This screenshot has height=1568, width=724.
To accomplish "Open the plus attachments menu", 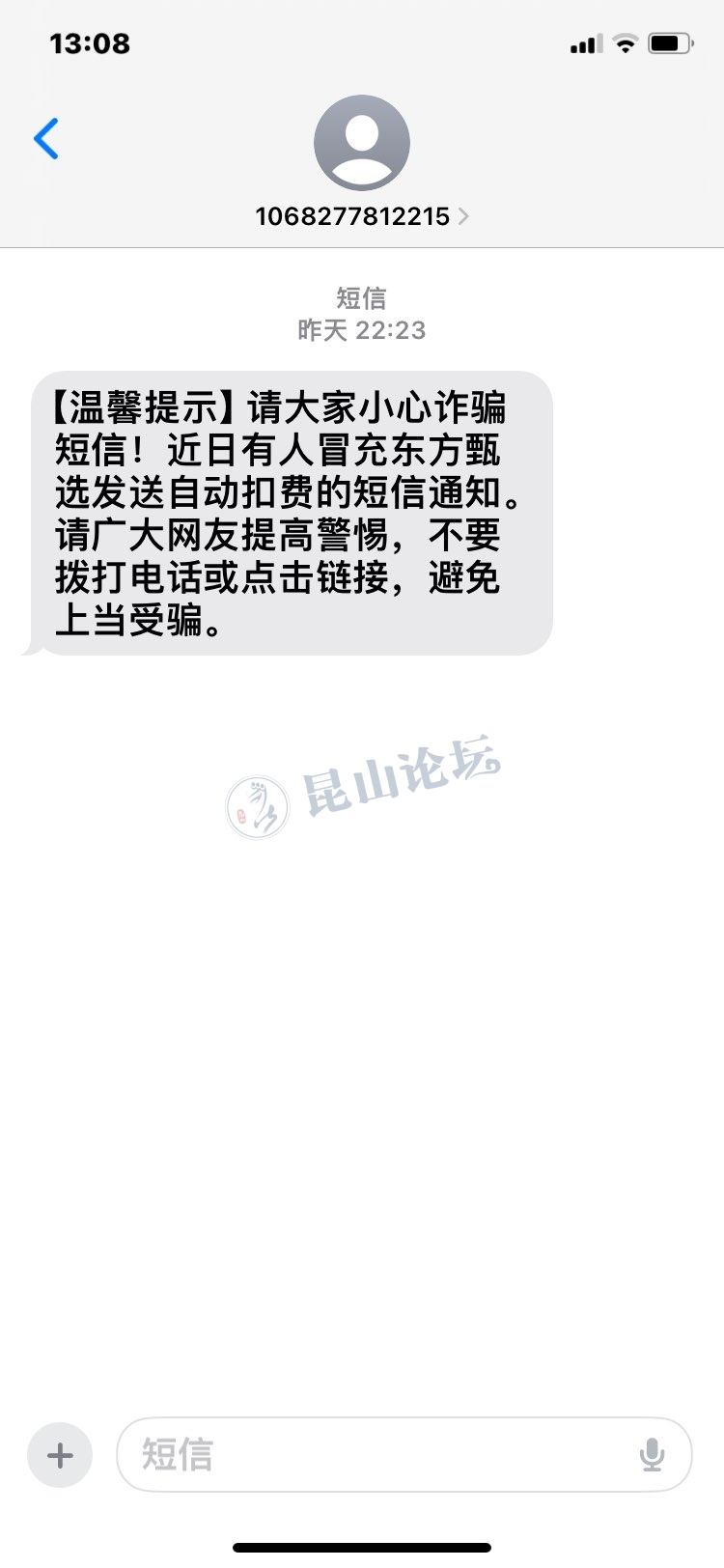I will tap(60, 1455).
